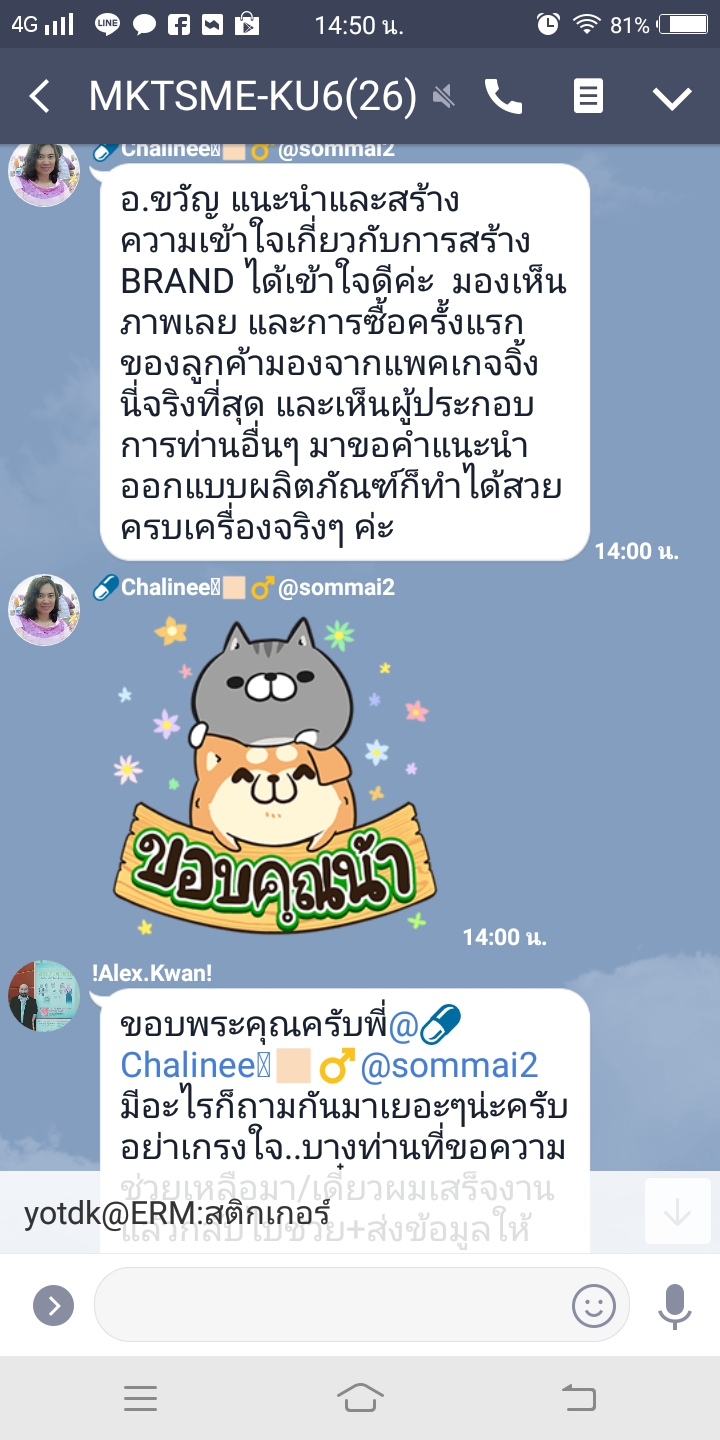View !Alex.Kwan! profile picture
The image size is (720, 1440).
tap(44, 996)
